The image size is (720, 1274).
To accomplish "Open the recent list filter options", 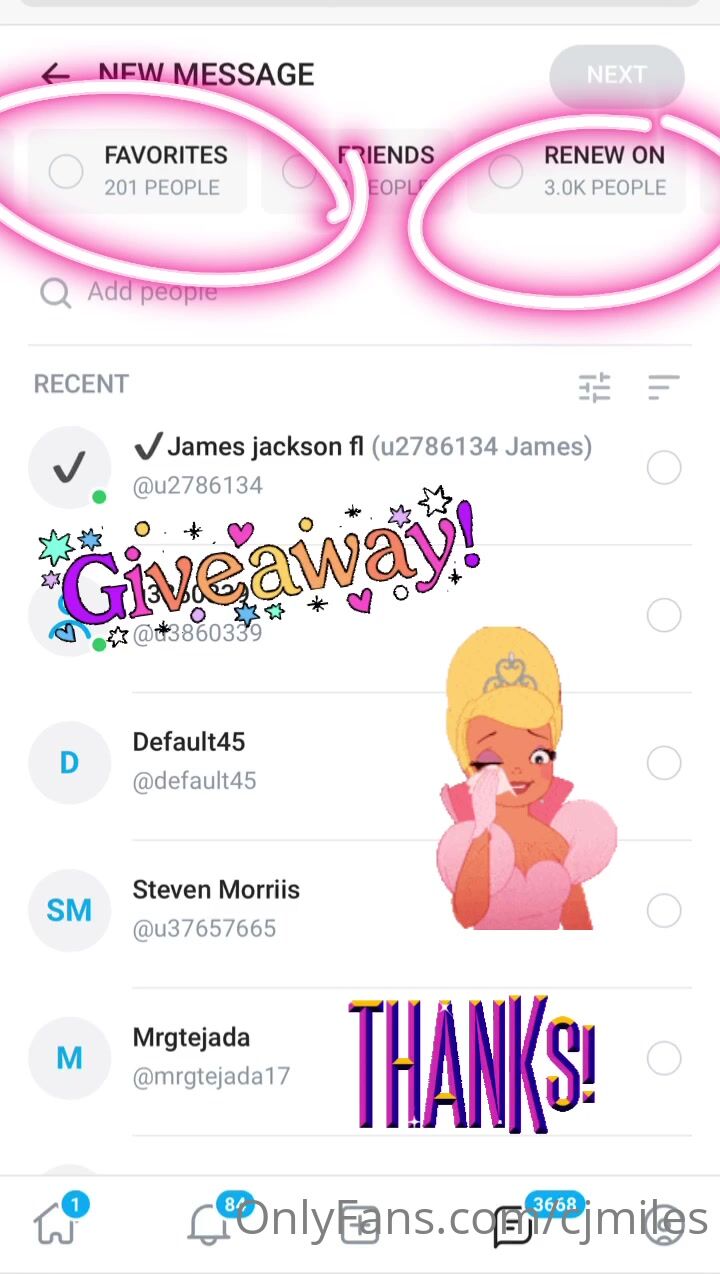I will coord(594,387).
